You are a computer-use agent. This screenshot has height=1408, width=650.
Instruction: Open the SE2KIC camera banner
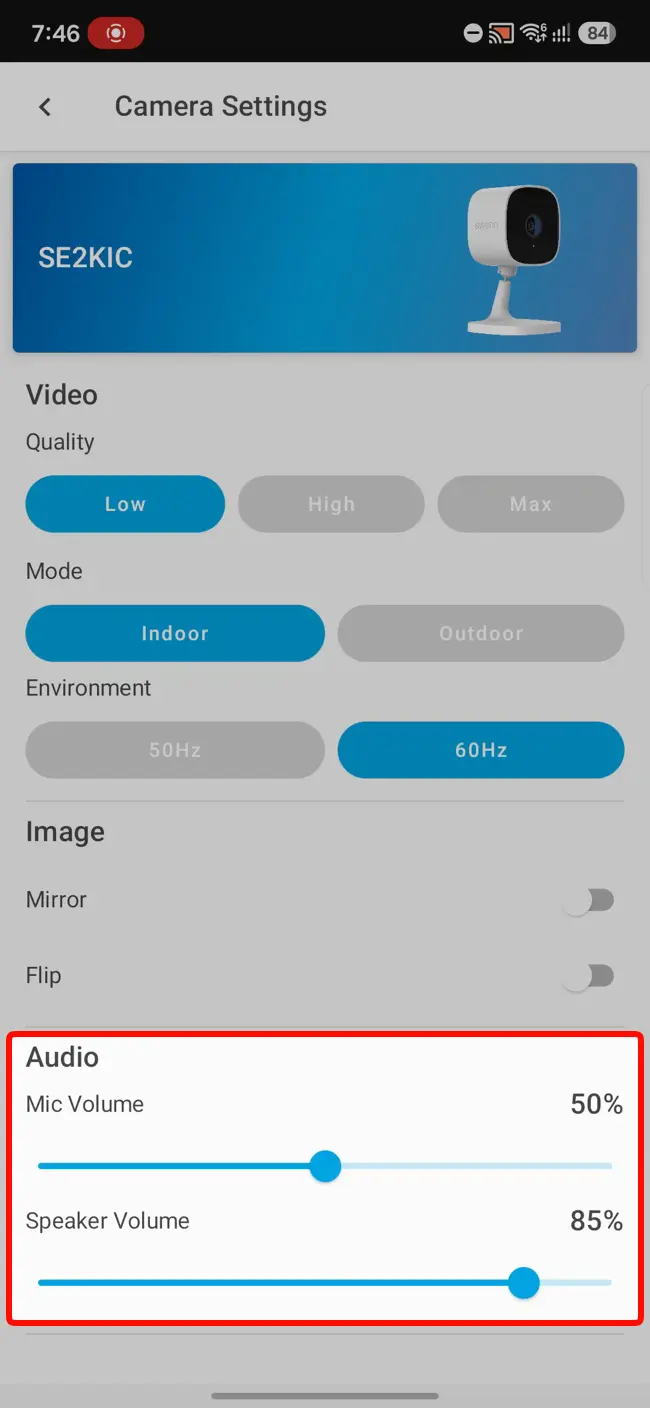click(325, 258)
